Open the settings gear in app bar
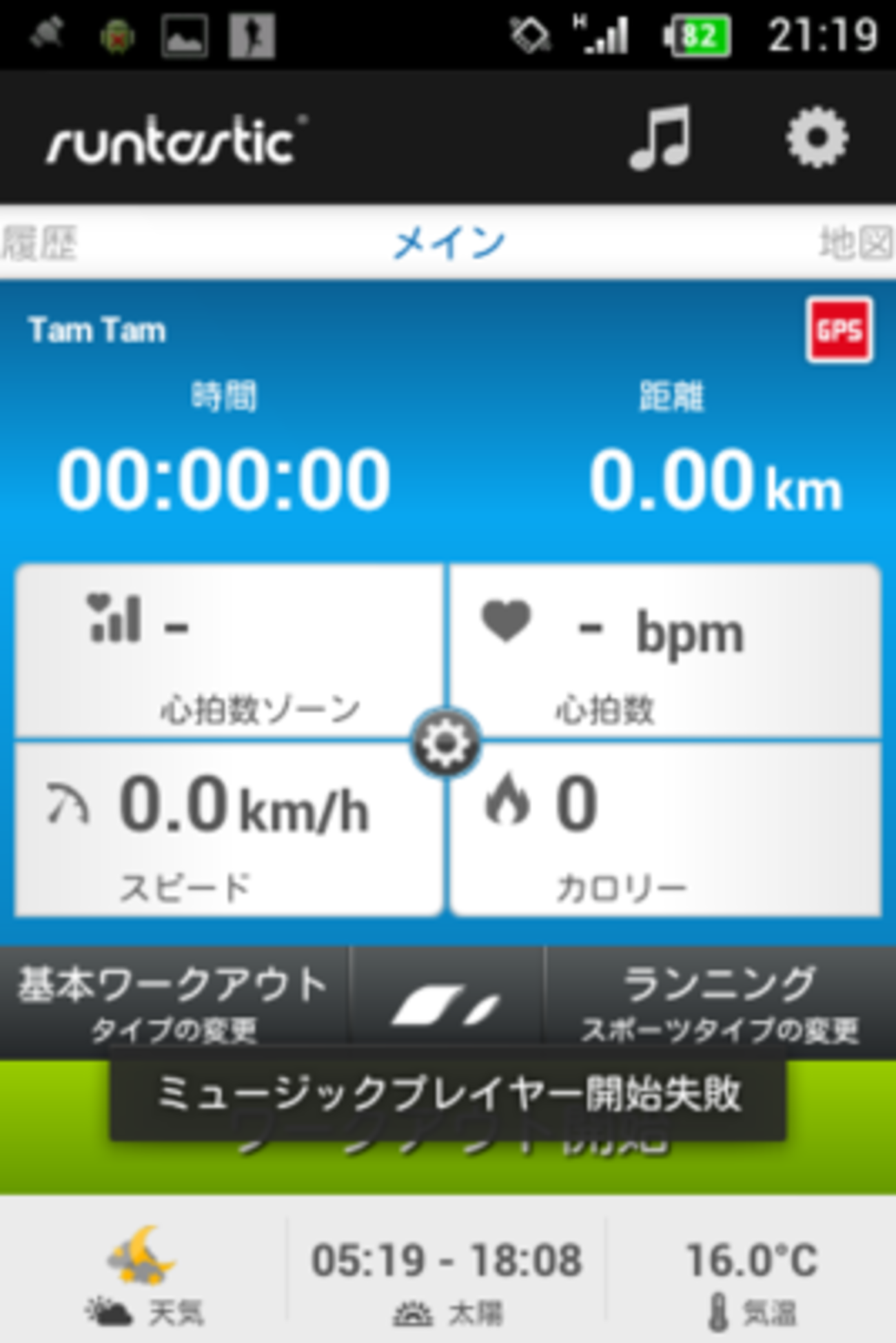 coord(817,138)
